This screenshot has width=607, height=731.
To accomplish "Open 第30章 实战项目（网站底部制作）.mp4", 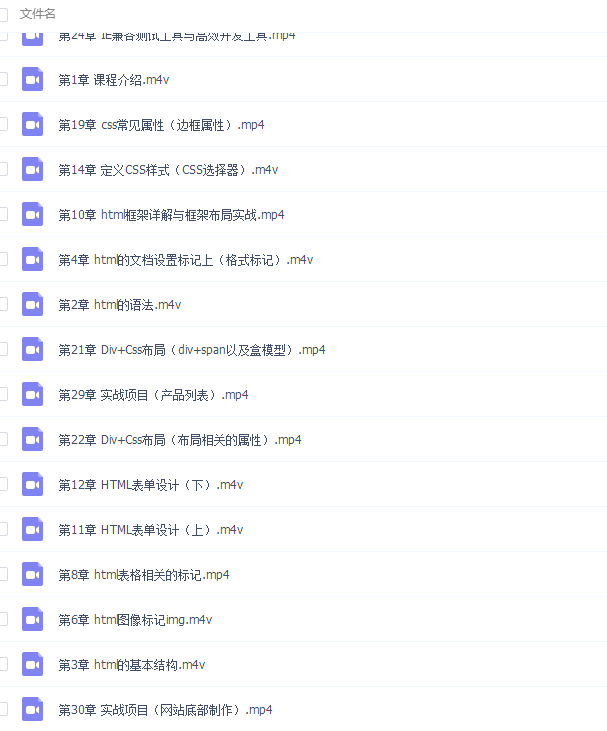I will (x=166, y=710).
